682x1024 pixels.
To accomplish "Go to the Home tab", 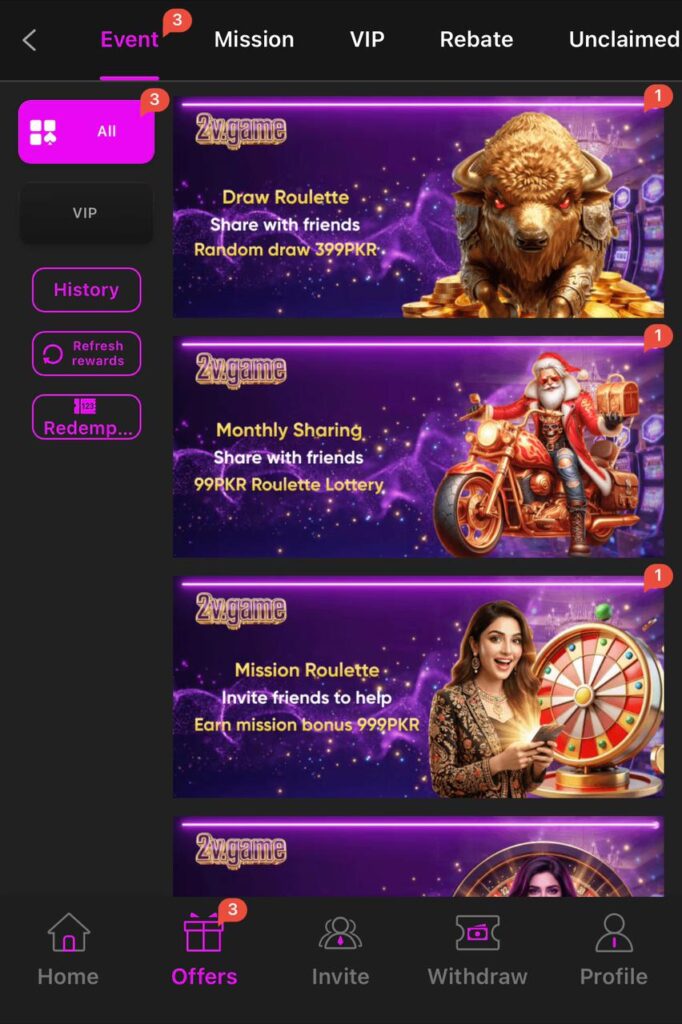I will (68, 950).
